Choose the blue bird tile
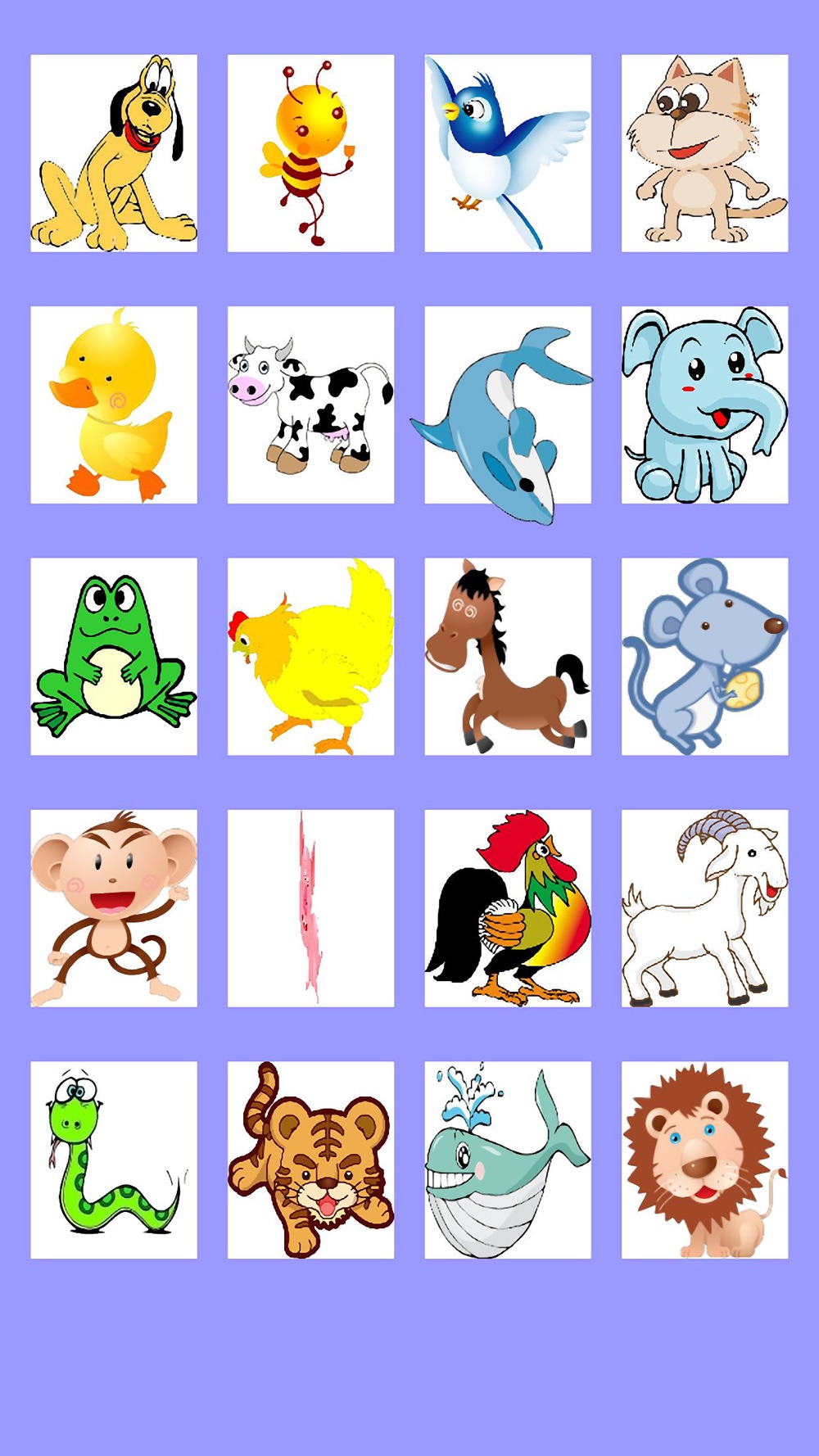Image resolution: width=819 pixels, height=1456 pixels. (508, 153)
